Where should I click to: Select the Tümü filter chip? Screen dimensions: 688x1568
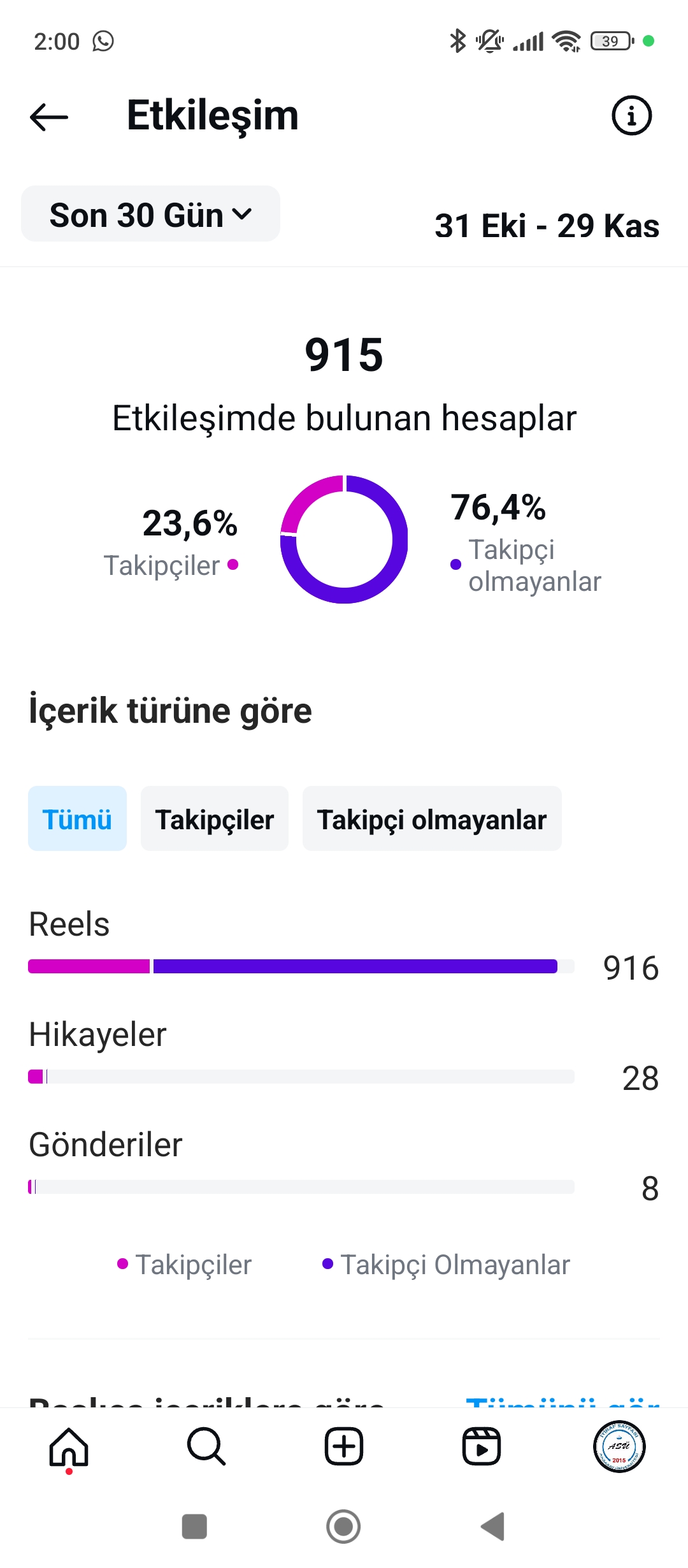[x=77, y=819]
